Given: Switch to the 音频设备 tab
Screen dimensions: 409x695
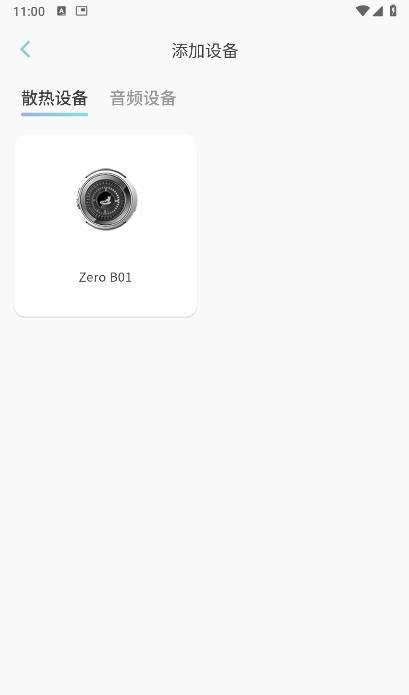Looking at the screenshot, I should 143,98.
